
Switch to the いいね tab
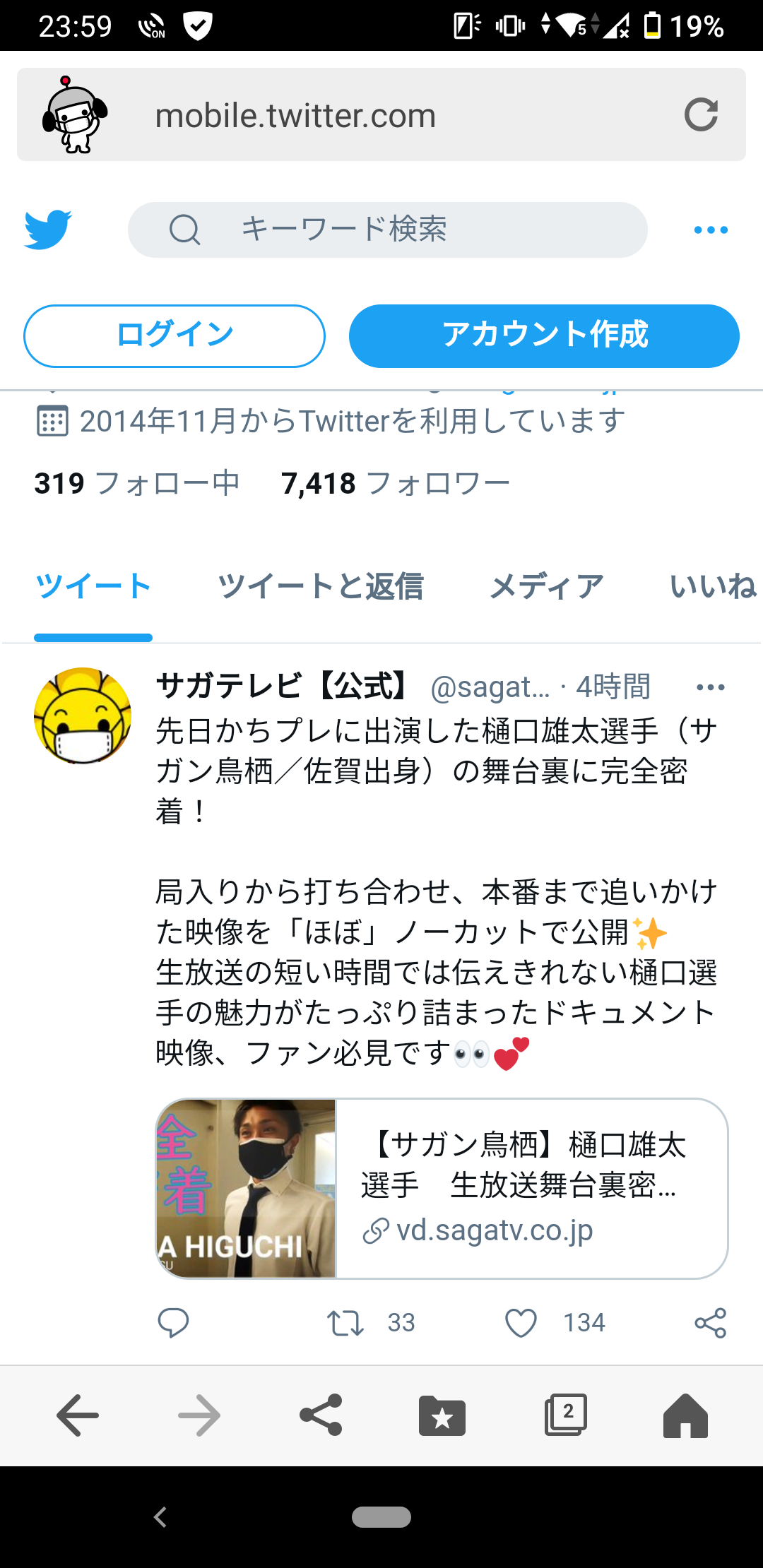coord(712,586)
